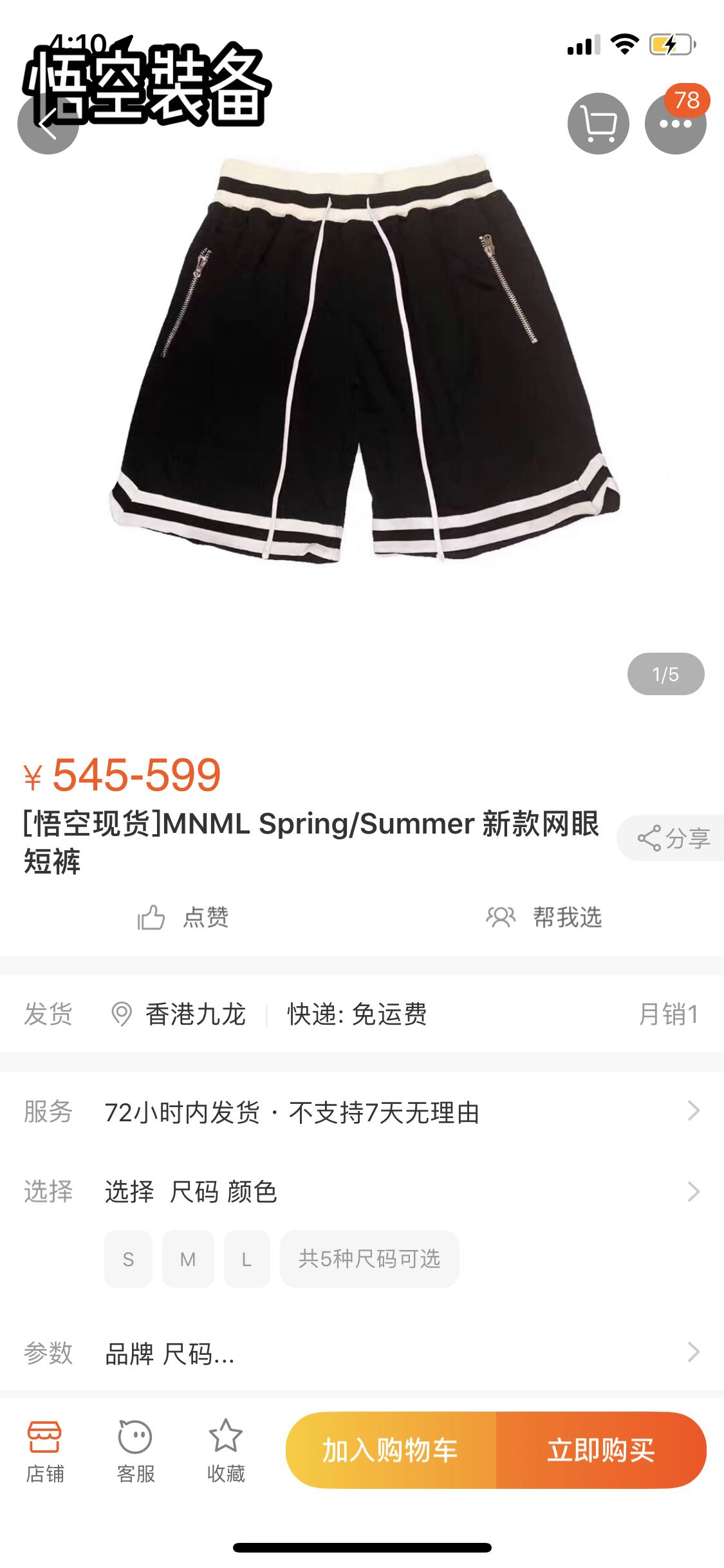Image resolution: width=724 pixels, height=1568 pixels.
Task: Tap 立即购买 to buy now
Action: click(601, 1450)
